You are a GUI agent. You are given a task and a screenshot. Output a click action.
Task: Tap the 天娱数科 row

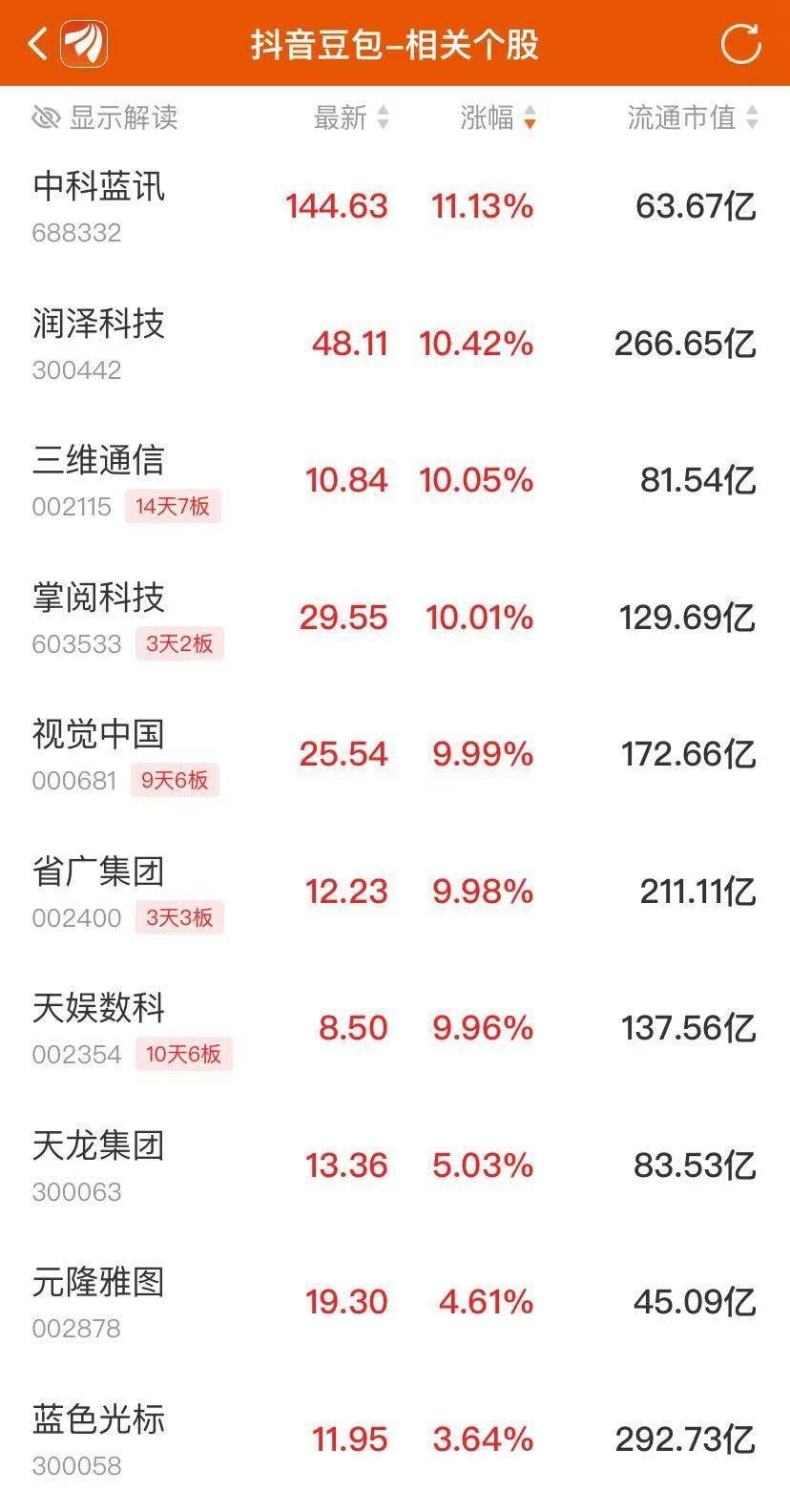pyautogui.click(x=395, y=1028)
